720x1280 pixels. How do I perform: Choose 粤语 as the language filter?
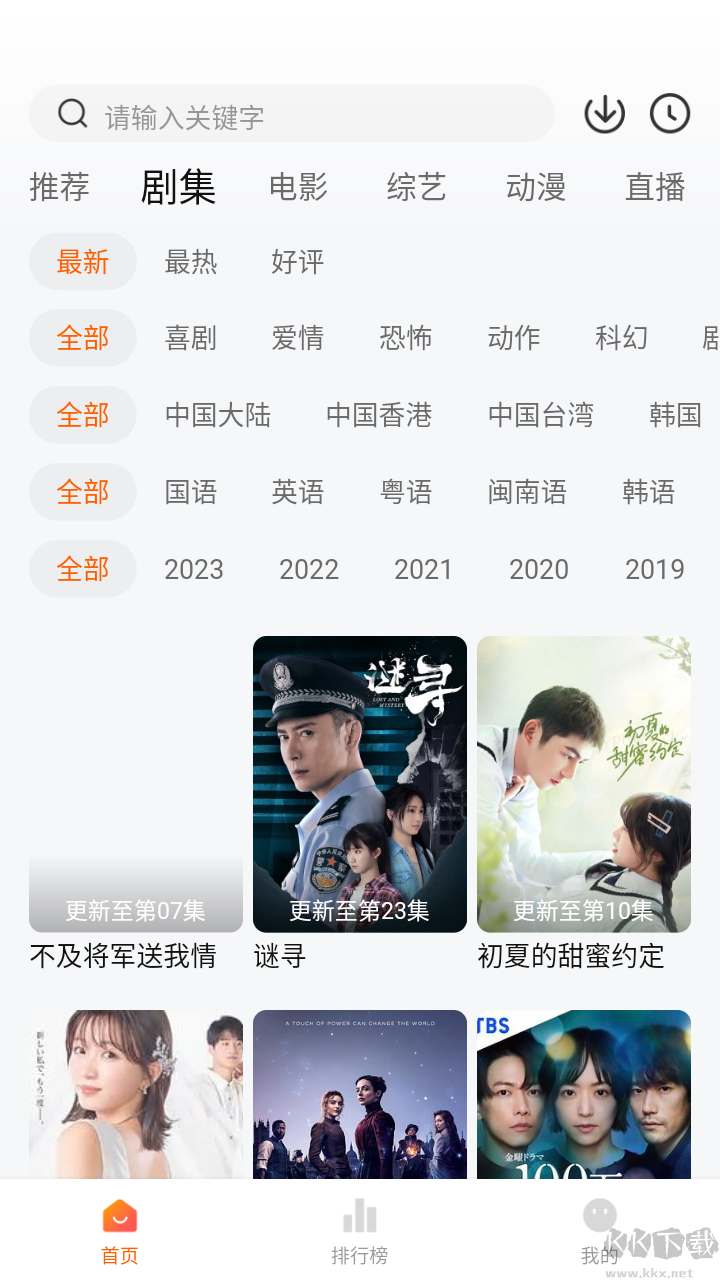click(405, 492)
